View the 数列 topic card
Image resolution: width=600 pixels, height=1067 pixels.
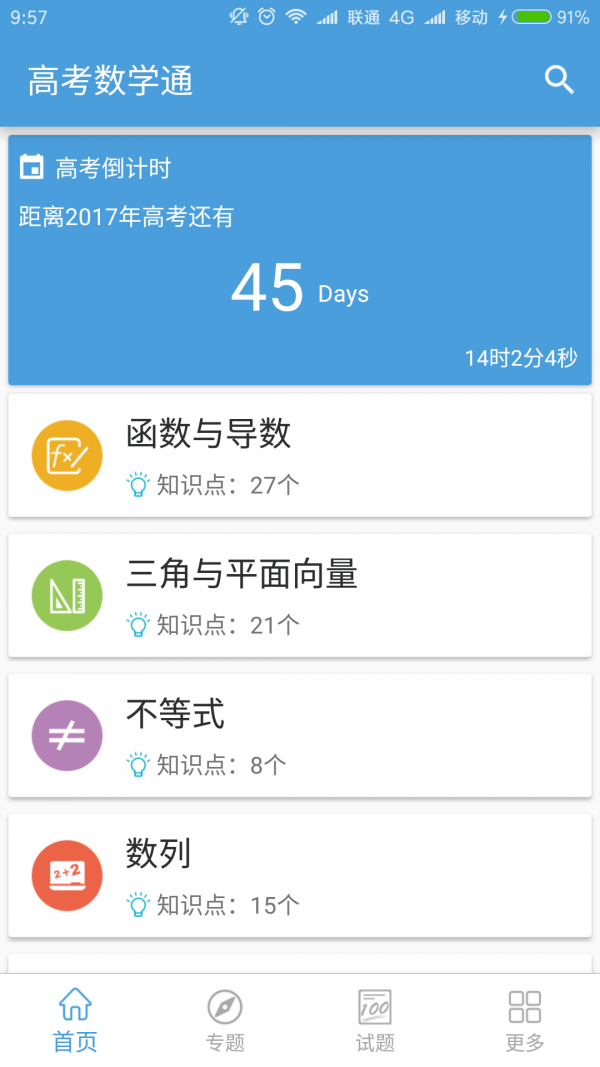tap(300, 876)
